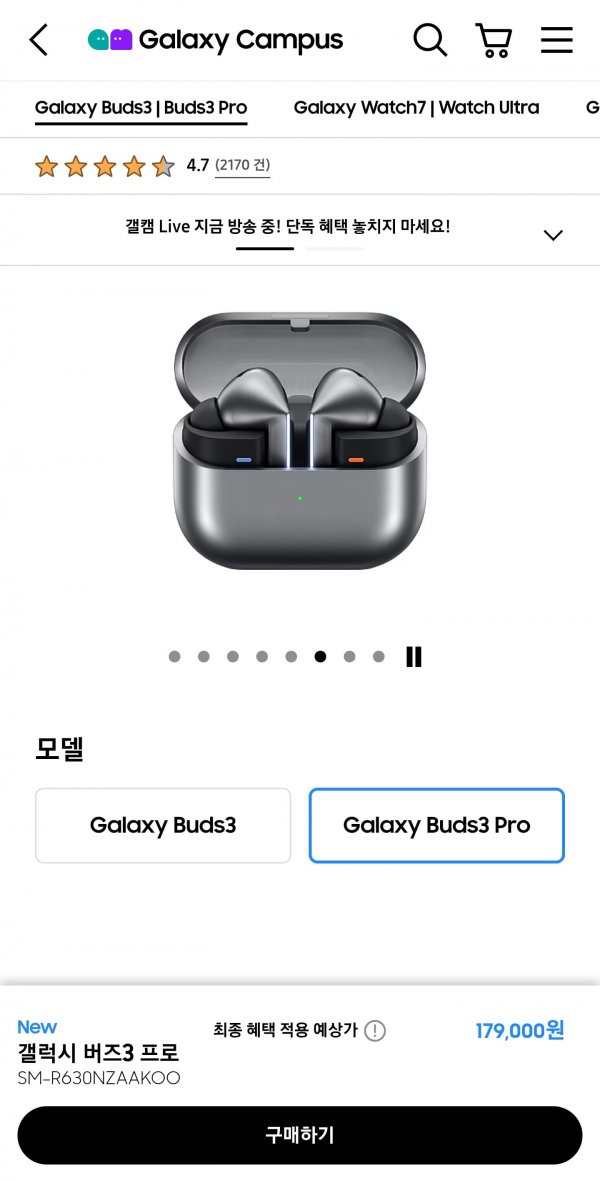Expand the 갤캠 Live banner chevron

(553, 235)
